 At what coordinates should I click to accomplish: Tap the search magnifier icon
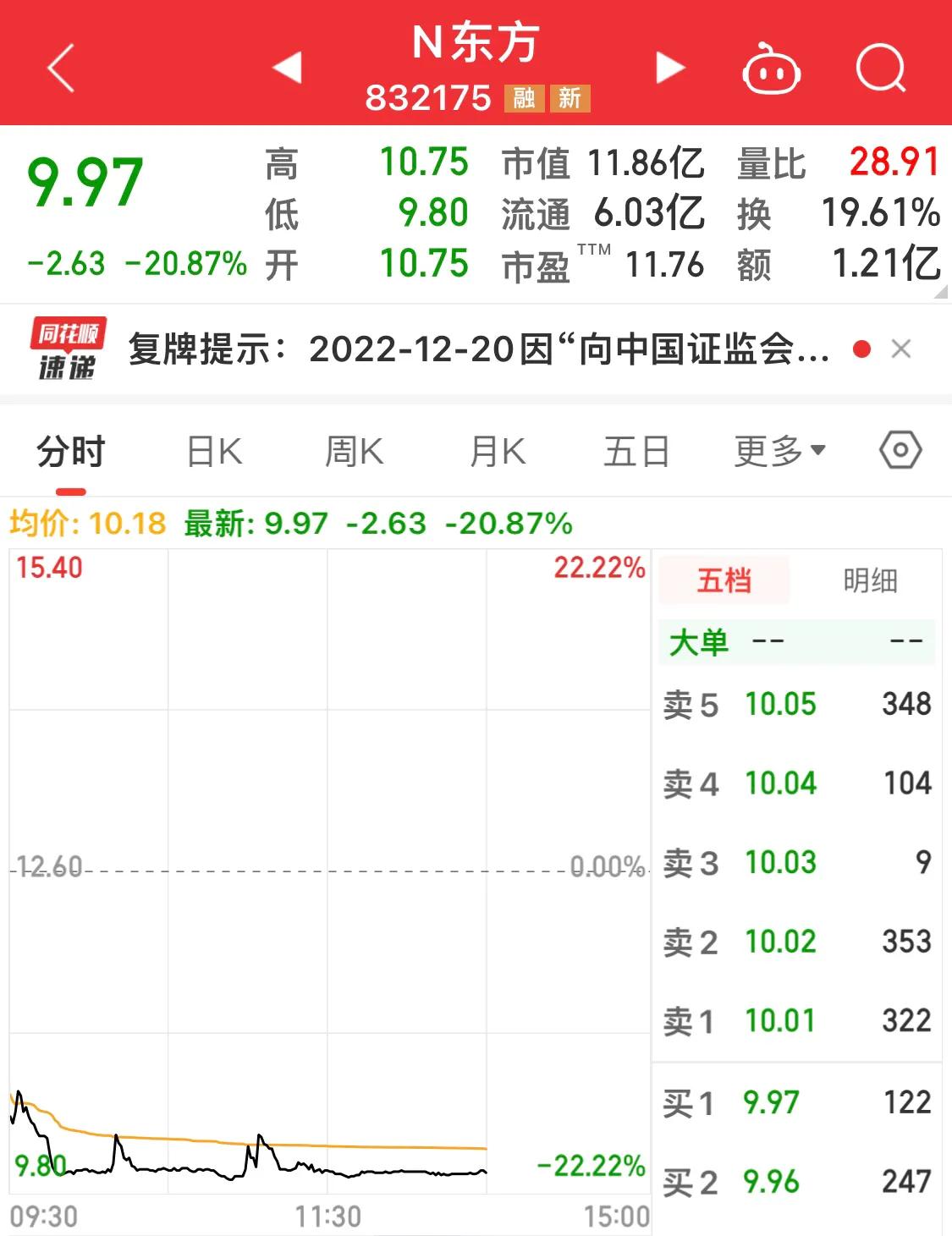pyautogui.click(x=880, y=69)
